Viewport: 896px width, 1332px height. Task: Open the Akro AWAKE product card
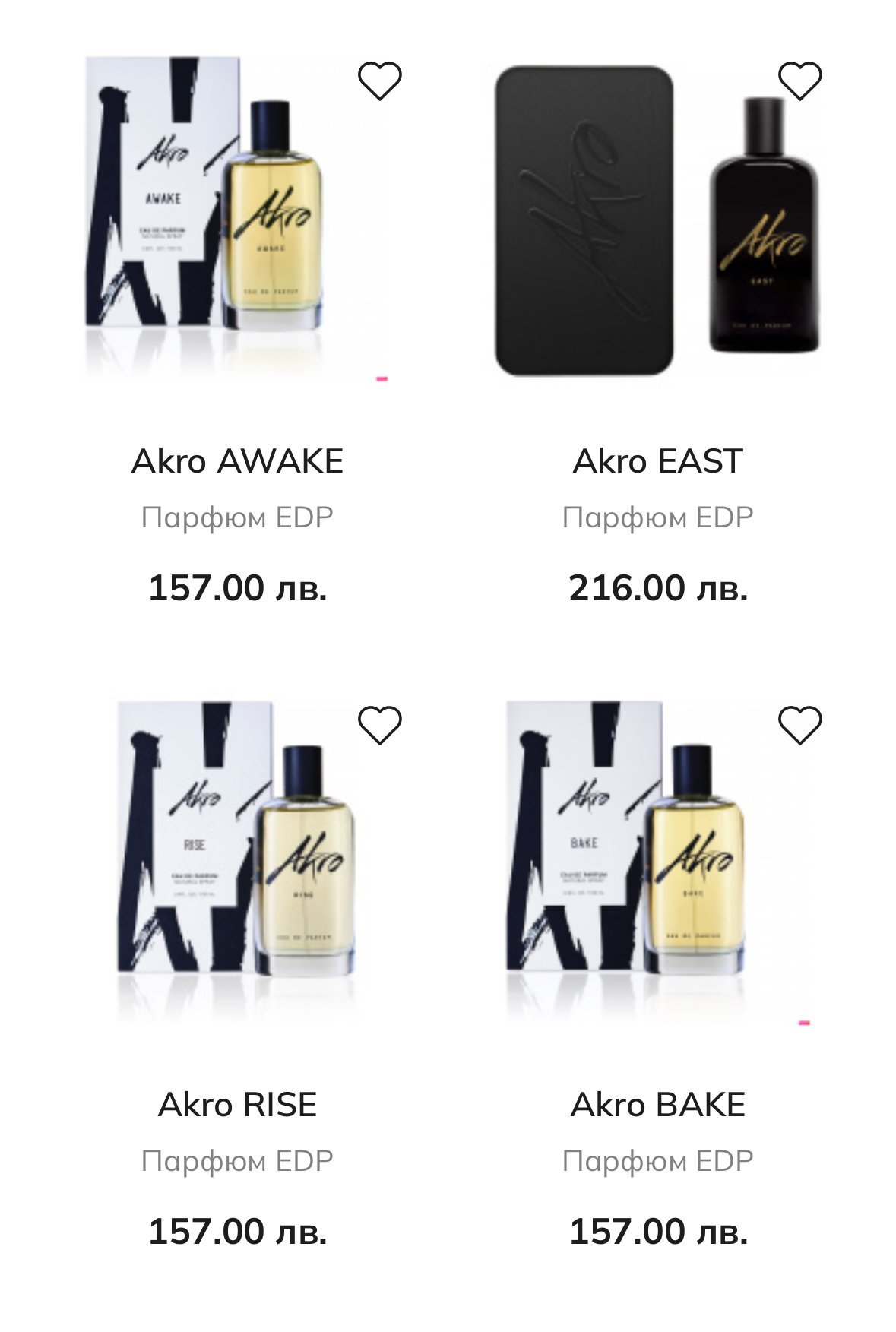[x=237, y=460]
